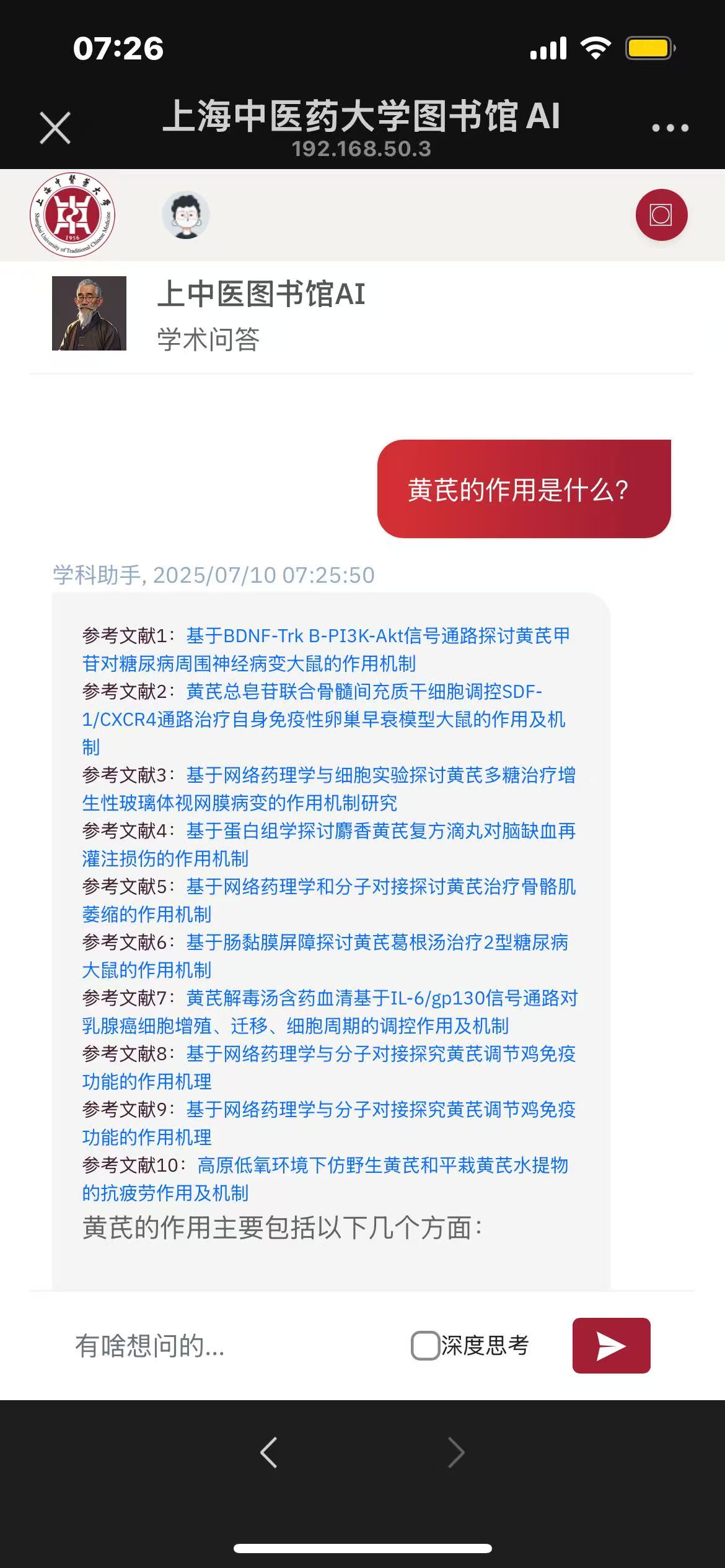Viewport: 725px width, 1568px height.
Task: Tap the red stop-generation button
Action: point(661,215)
